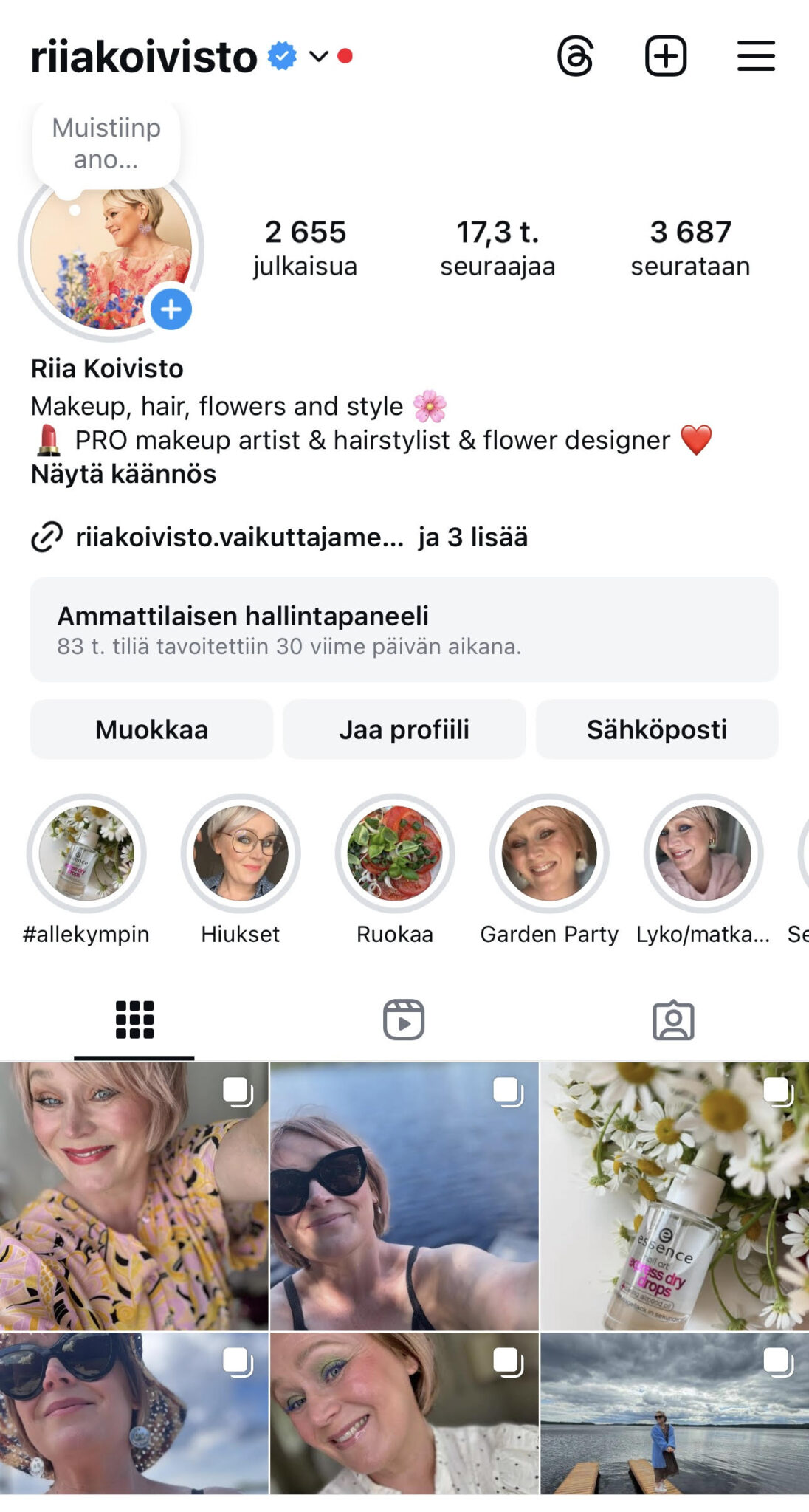
Task: Create a new post with the plus icon
Action: click(666, 56)
